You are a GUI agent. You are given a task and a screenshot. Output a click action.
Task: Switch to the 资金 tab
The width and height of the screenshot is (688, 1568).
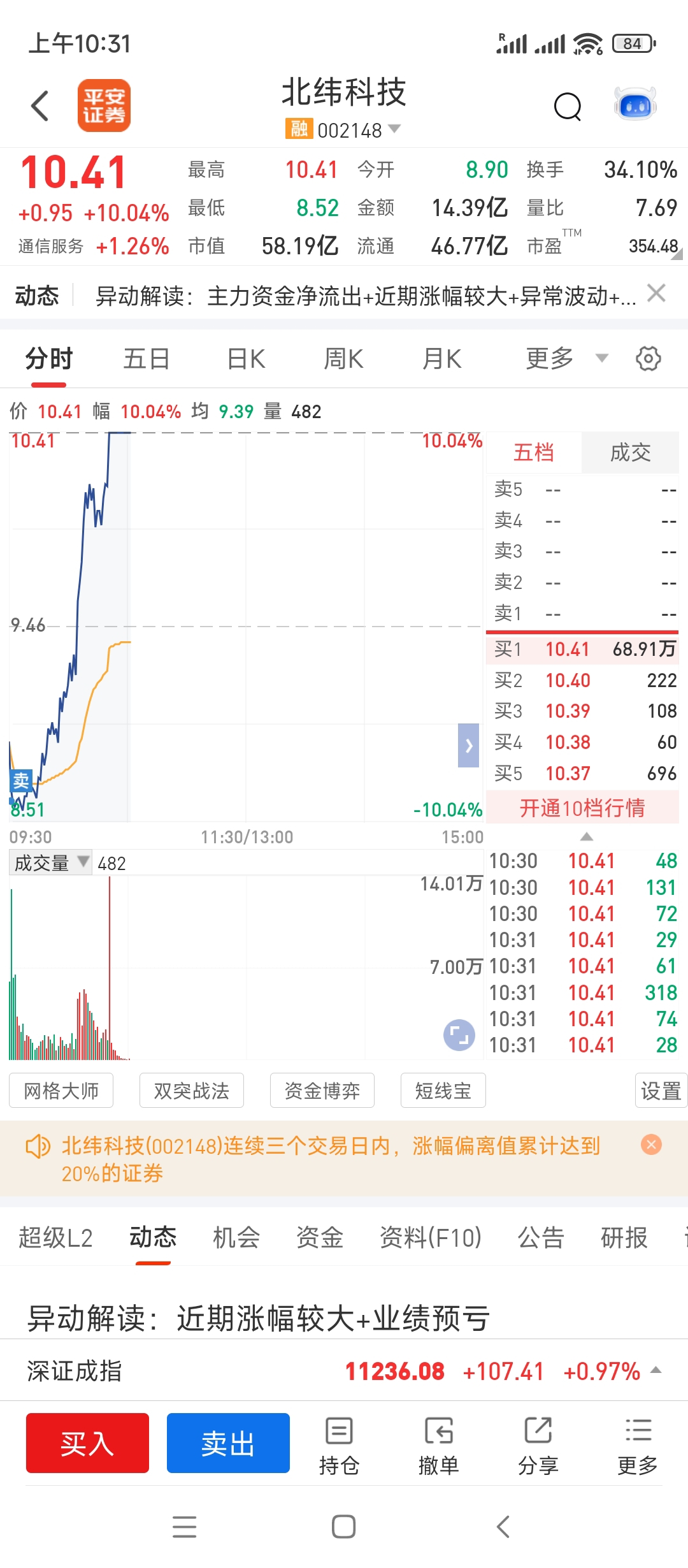tap(320, 1237)
